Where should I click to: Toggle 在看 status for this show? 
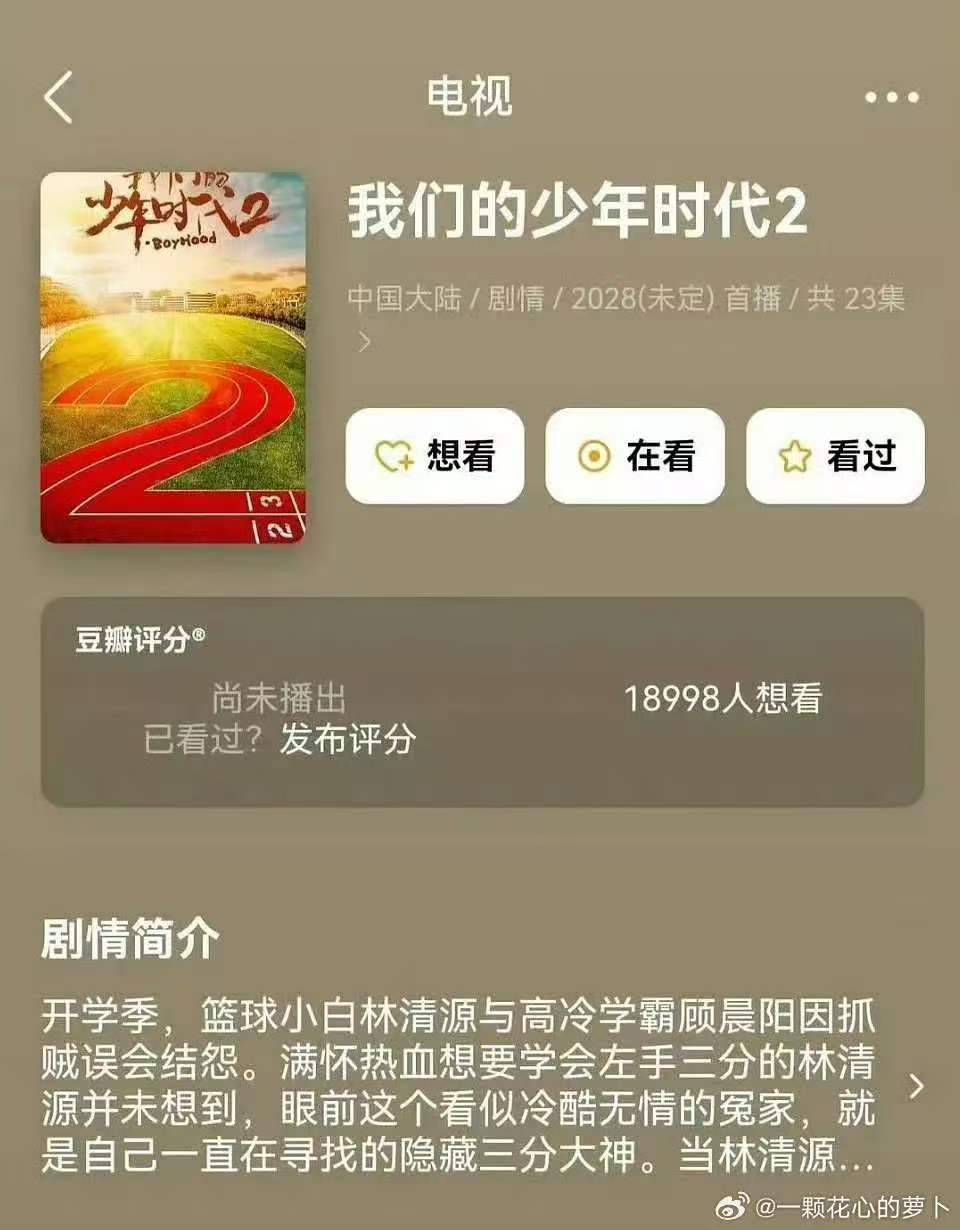pyautogui.click(x=635, y=456)
